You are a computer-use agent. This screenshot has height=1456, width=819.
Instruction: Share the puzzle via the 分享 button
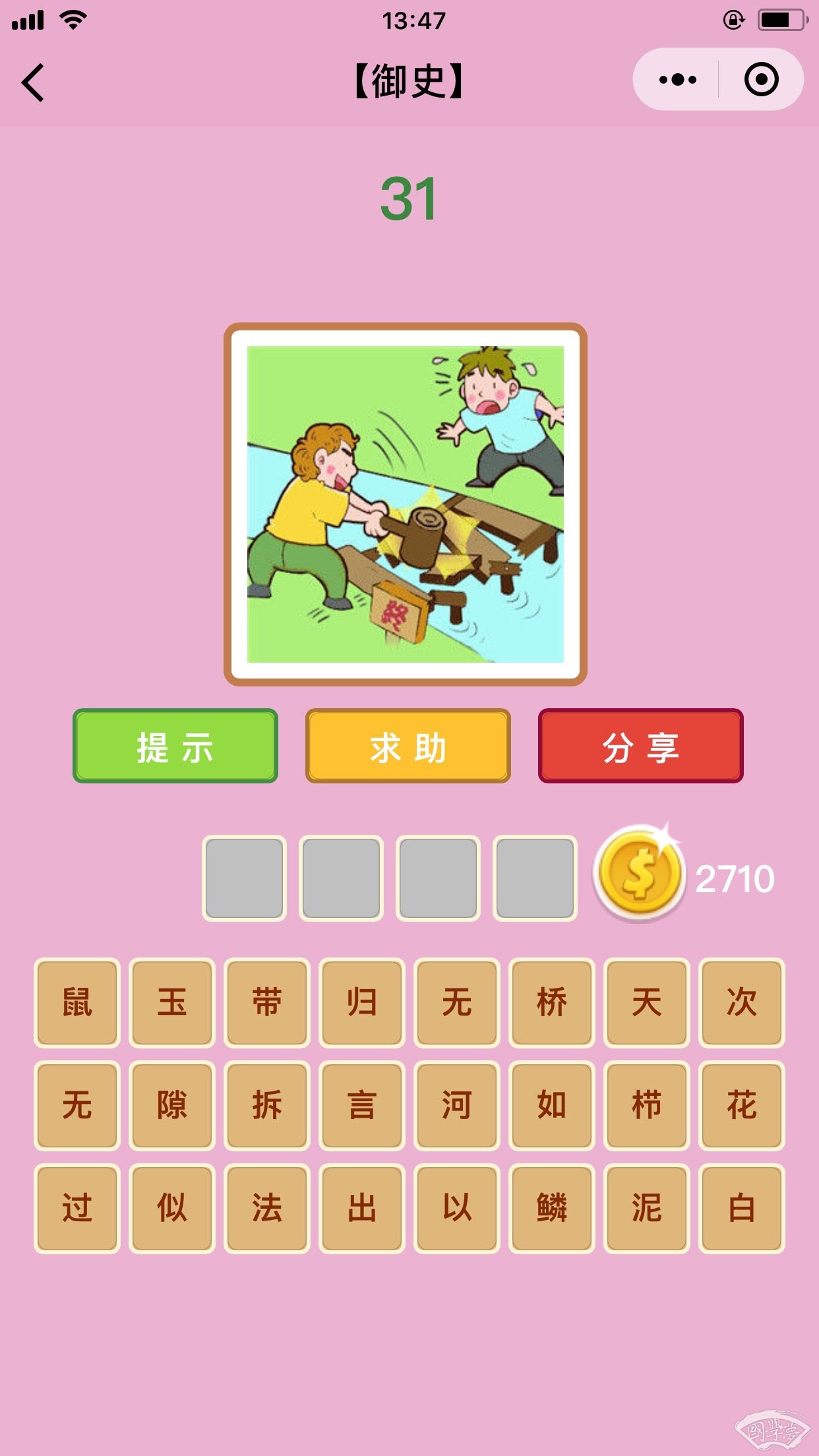click(641, 746)
